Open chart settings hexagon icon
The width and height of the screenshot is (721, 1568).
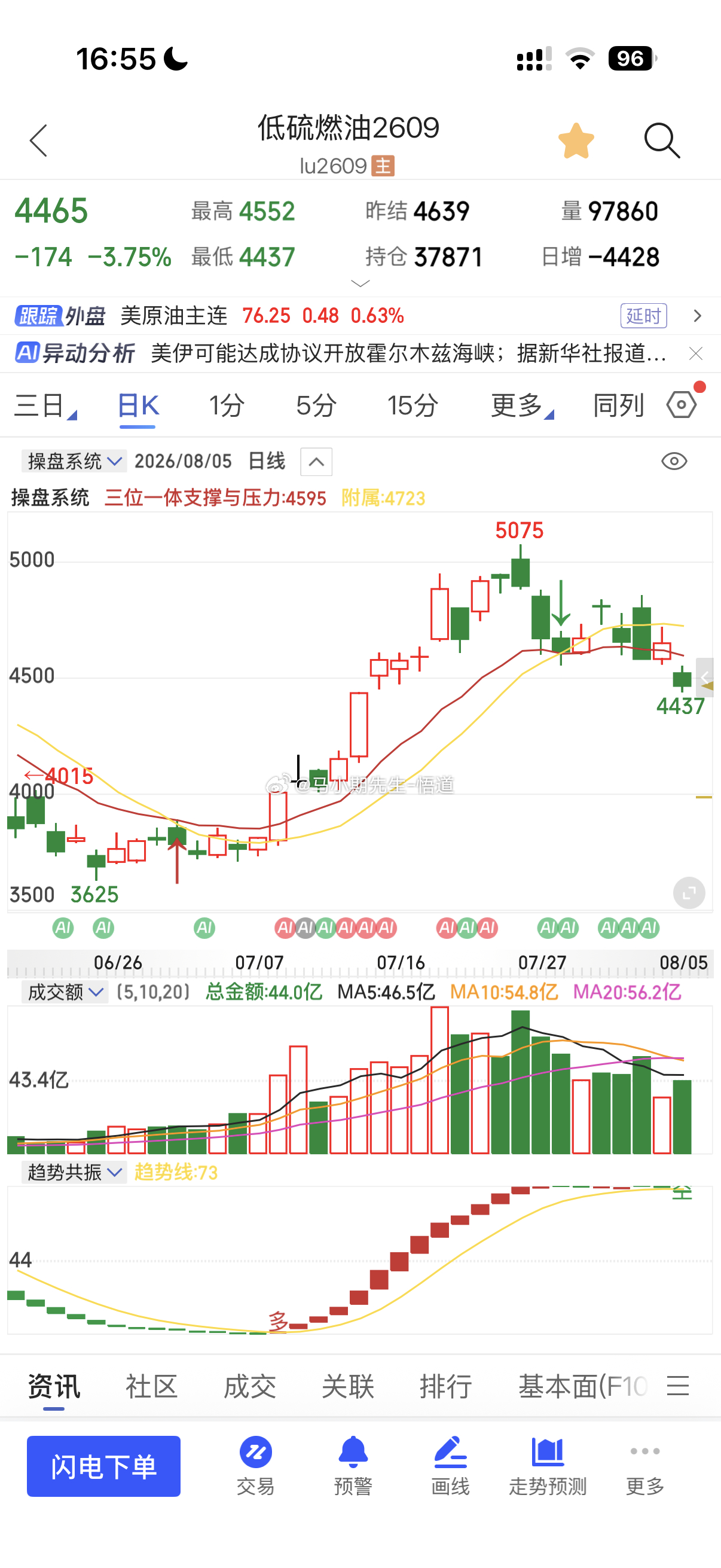tap(682, 405)
